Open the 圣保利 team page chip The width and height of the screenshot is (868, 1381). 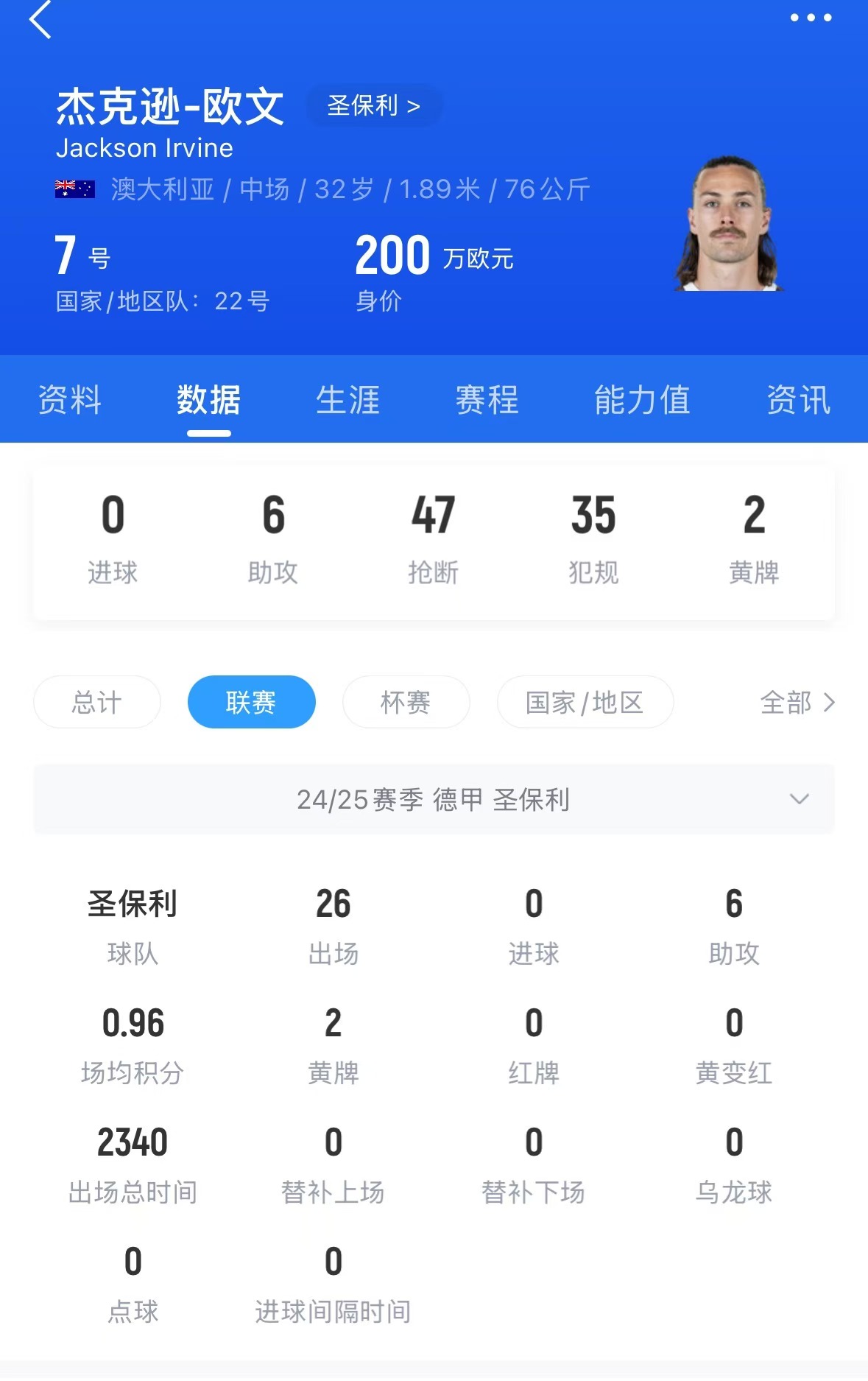(374, 106)
